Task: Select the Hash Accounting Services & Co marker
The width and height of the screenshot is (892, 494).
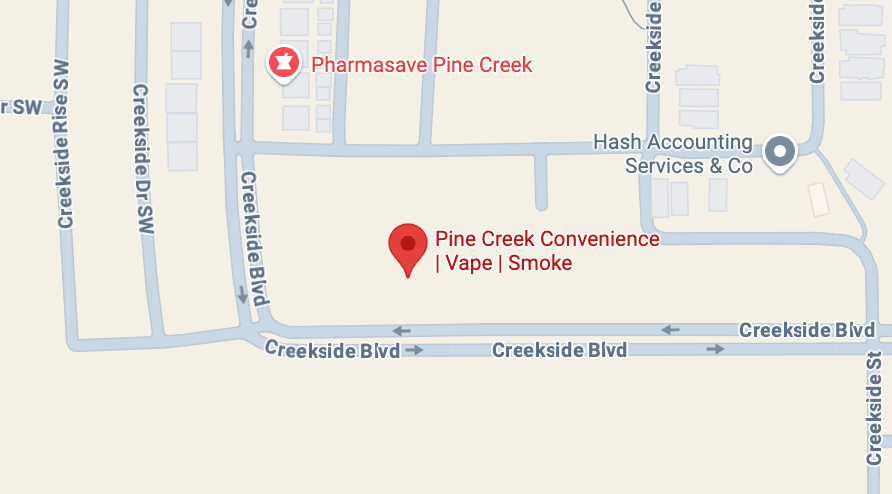Action: coord(780,153)
